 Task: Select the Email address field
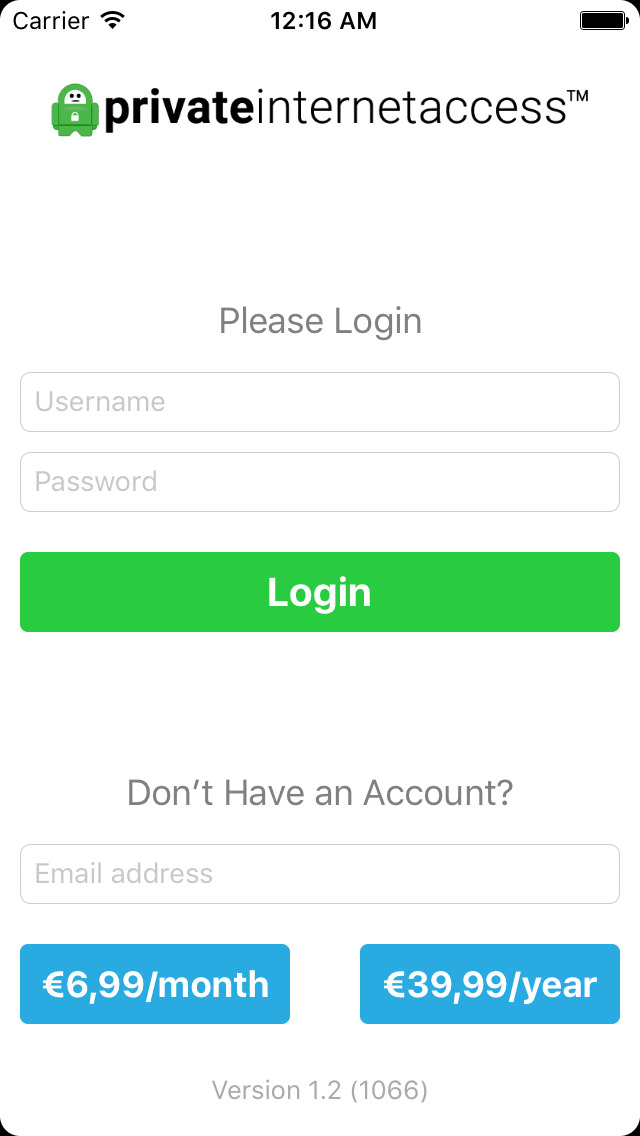(x=320, y=874)
